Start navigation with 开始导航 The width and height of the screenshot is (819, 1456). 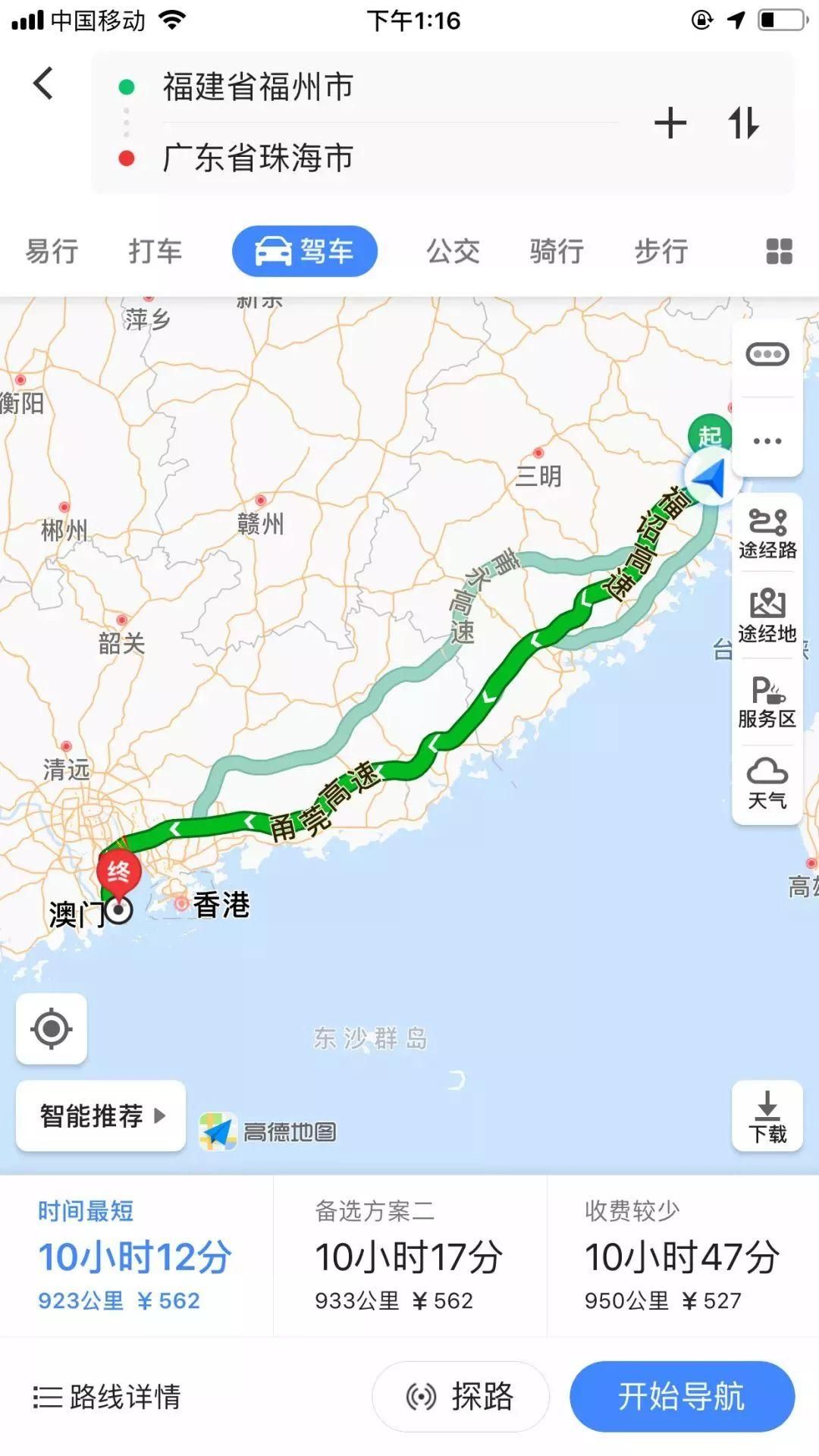[x=681, y=1396]
